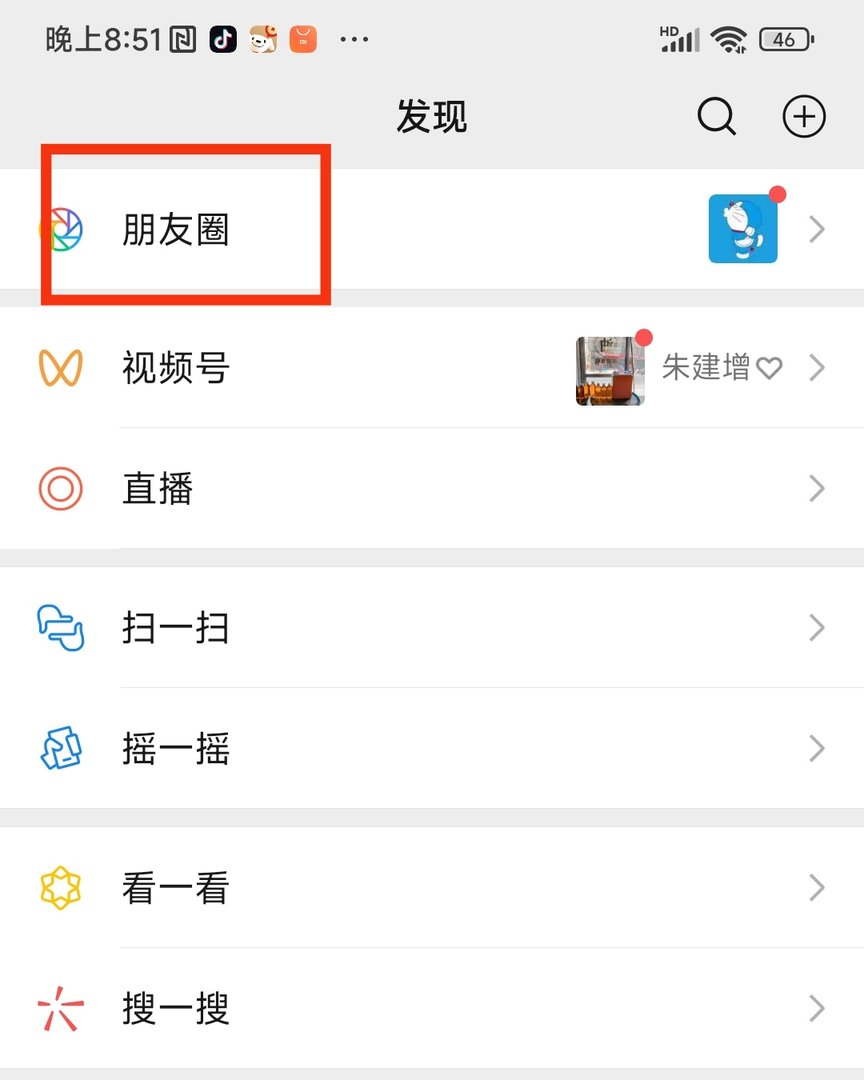Tap the 发现 (Discover) title
This screenshot has width=864, height=1080.
(x=432, y=116)
